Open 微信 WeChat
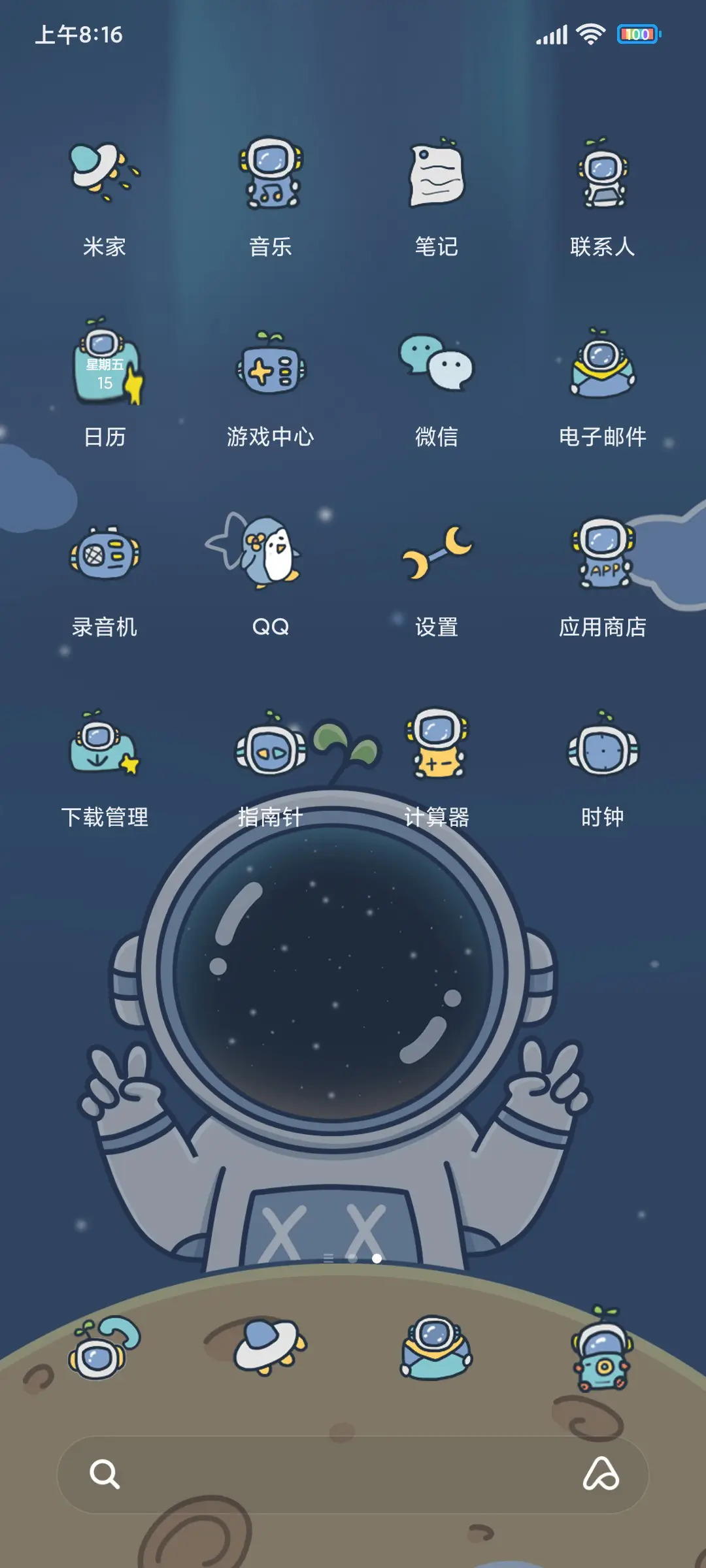This screenshot has height=1568, width=706. 435,363
